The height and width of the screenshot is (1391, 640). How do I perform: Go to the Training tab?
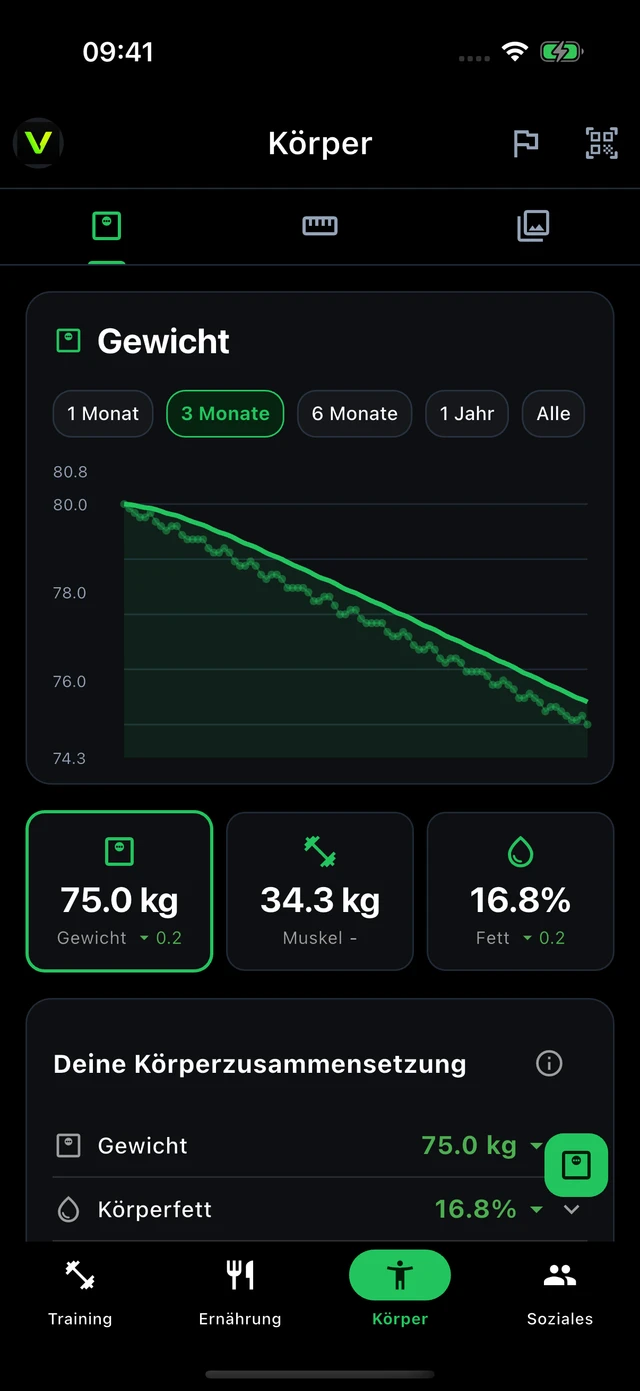pyautogui.click(x=80, y=1292)
